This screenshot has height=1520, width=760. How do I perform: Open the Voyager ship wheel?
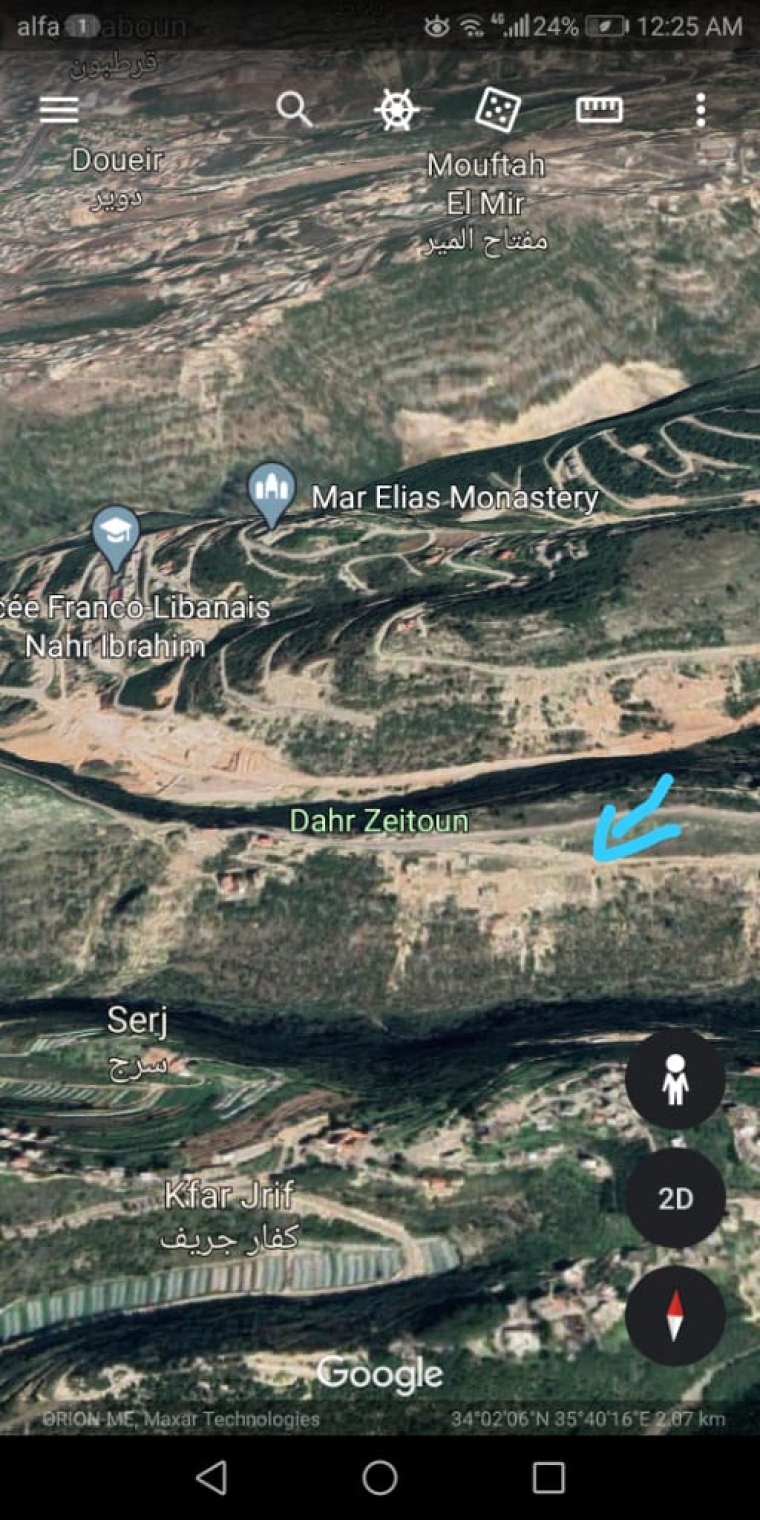[x=396, y=110]
